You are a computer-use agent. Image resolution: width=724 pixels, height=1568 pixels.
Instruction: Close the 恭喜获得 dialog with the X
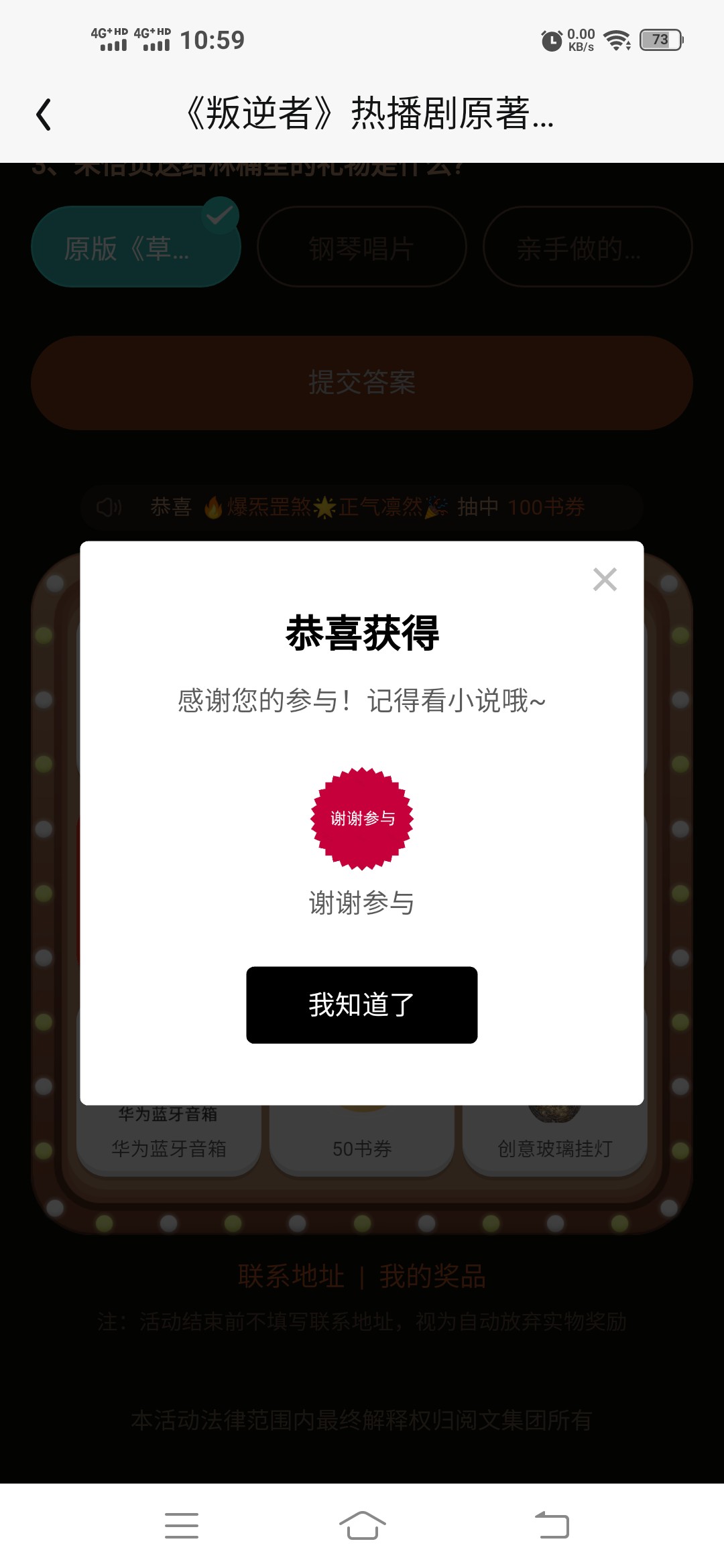click(x=605, y=579)
